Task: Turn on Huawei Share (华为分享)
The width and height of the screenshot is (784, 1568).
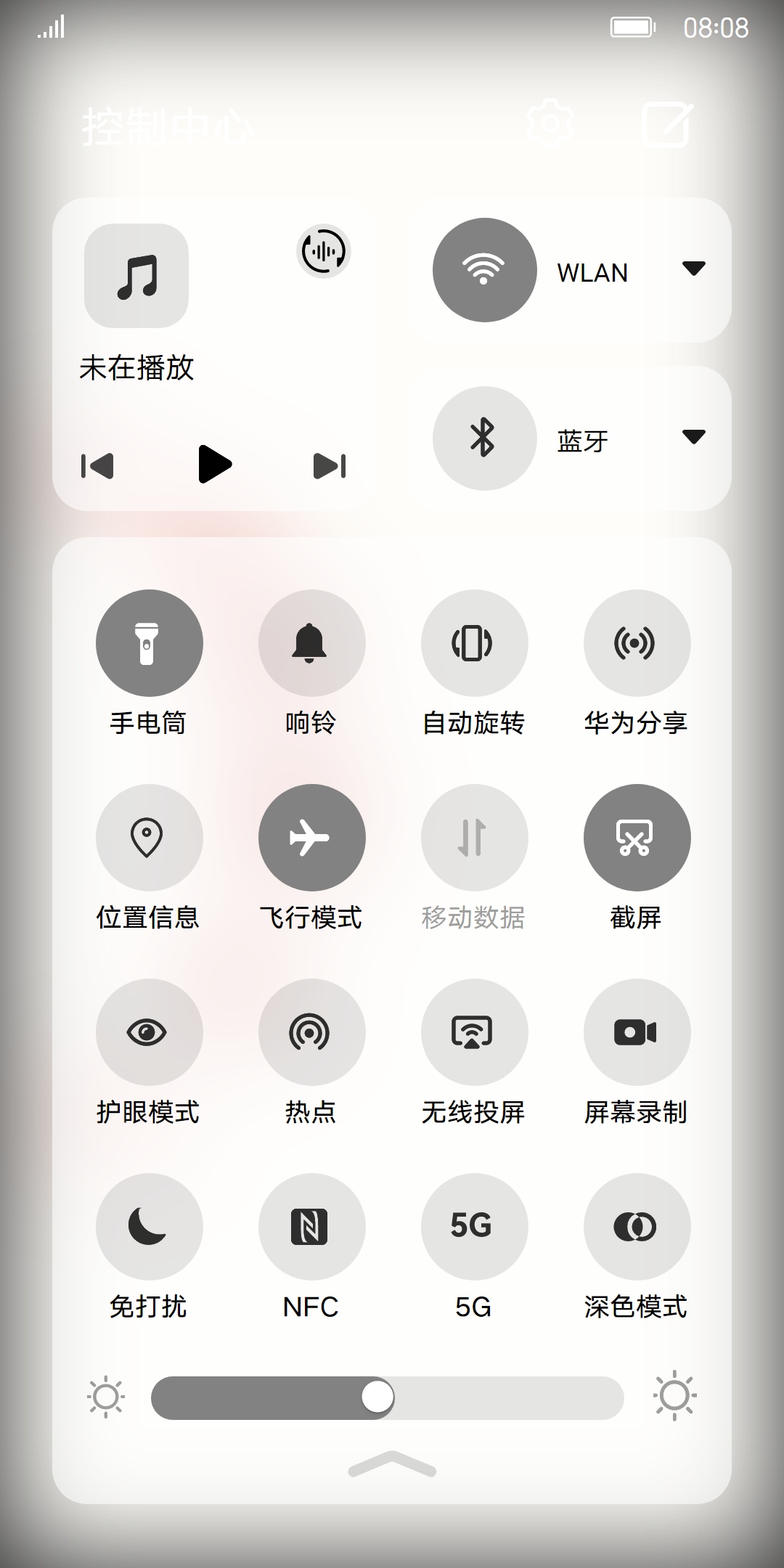Action: coord(637,643)
